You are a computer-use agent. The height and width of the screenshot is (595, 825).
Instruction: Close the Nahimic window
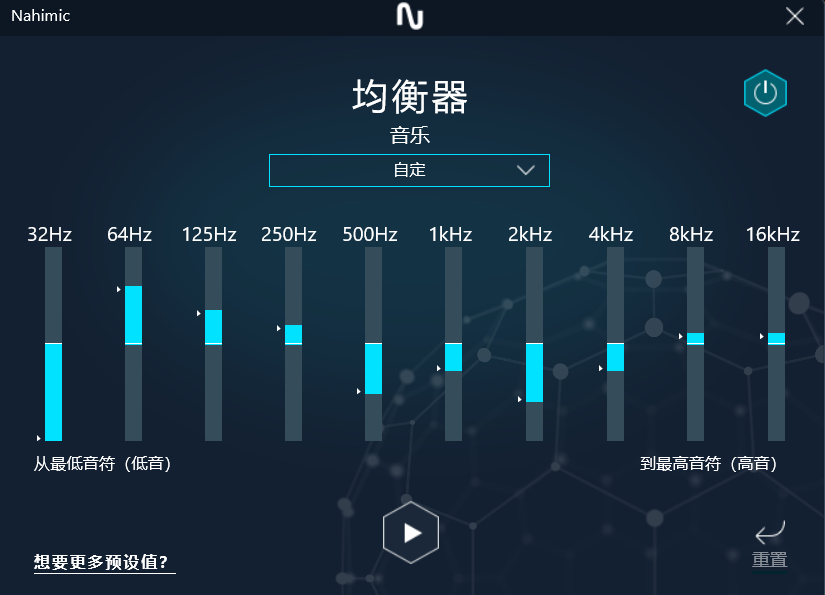[x=795, y=16]
